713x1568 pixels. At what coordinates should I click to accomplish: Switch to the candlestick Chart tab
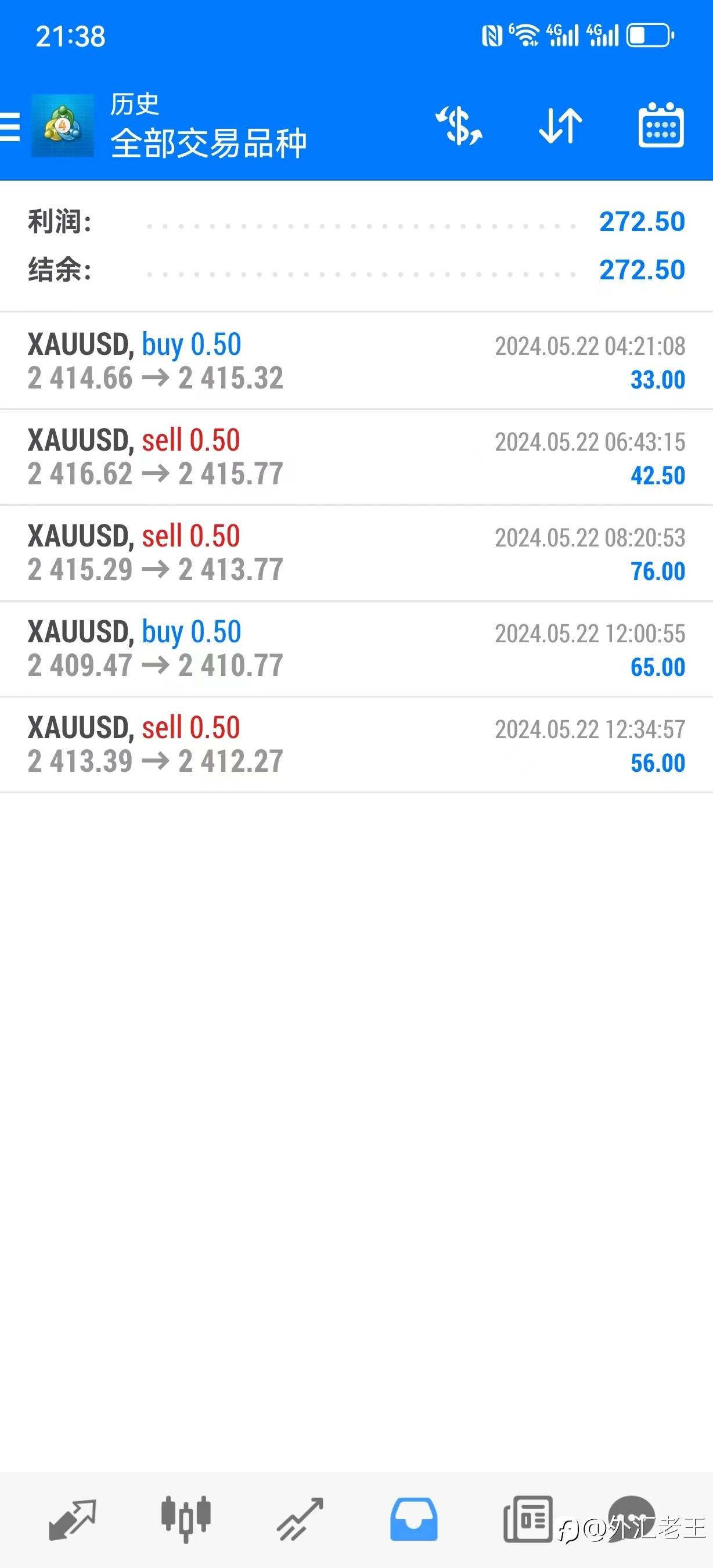(x=186, y=1519)
